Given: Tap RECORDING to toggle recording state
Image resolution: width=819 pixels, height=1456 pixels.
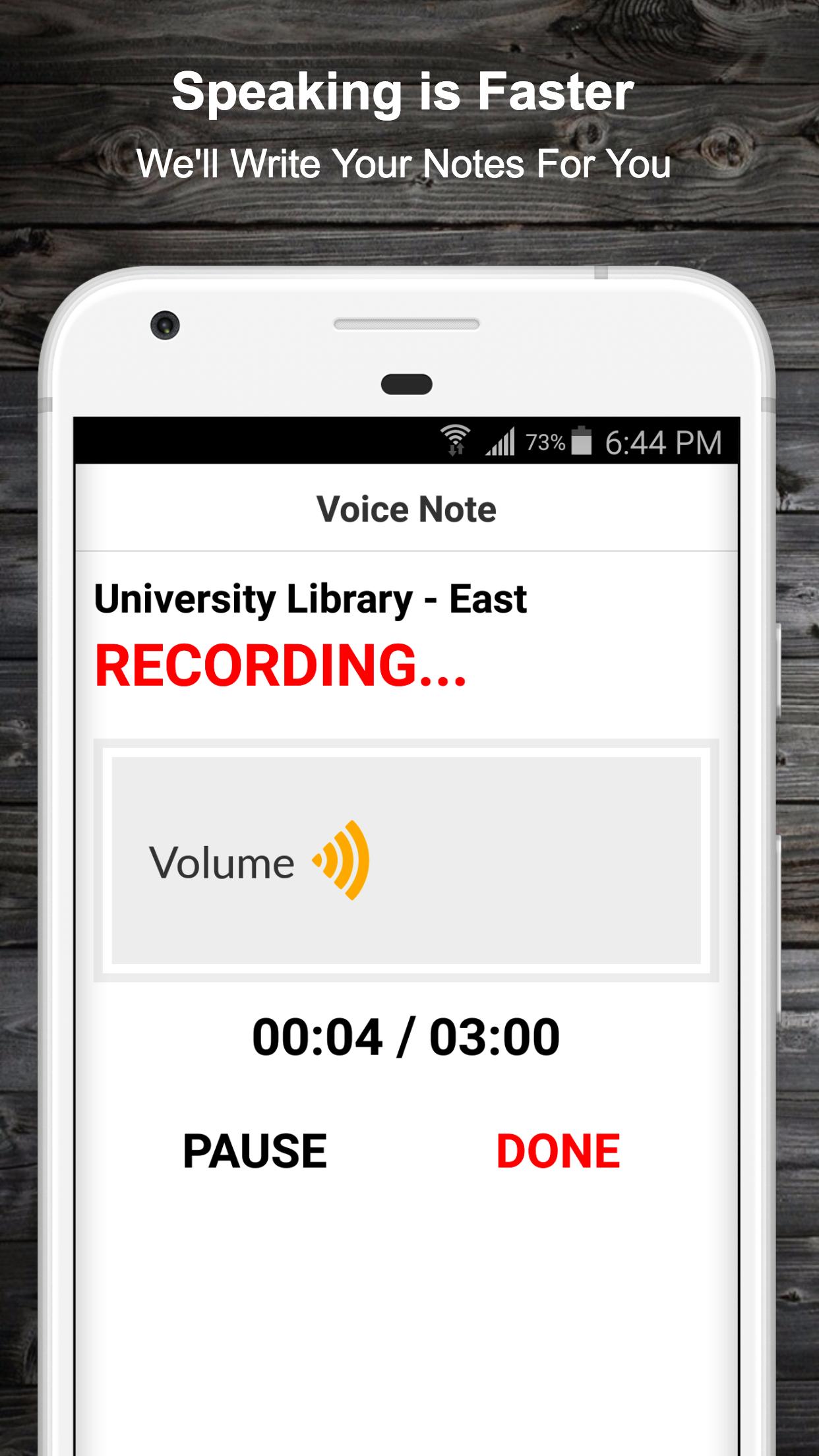Looking at the screenshot, I should click(x=284, y=668).
